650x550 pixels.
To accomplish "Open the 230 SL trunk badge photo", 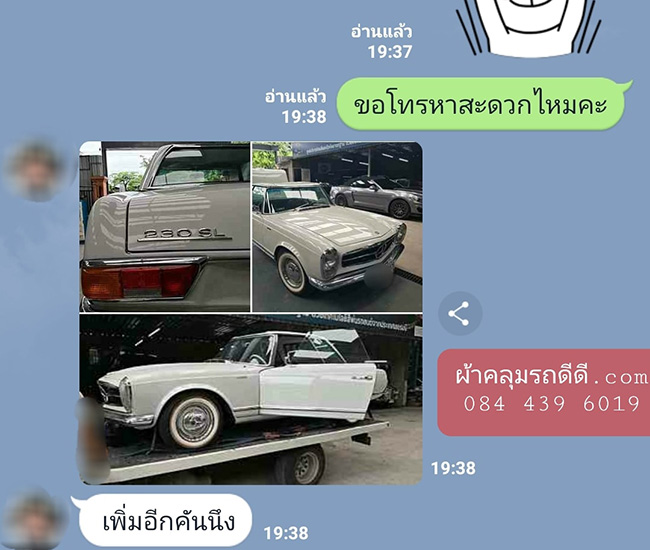I will pos(165,227).
